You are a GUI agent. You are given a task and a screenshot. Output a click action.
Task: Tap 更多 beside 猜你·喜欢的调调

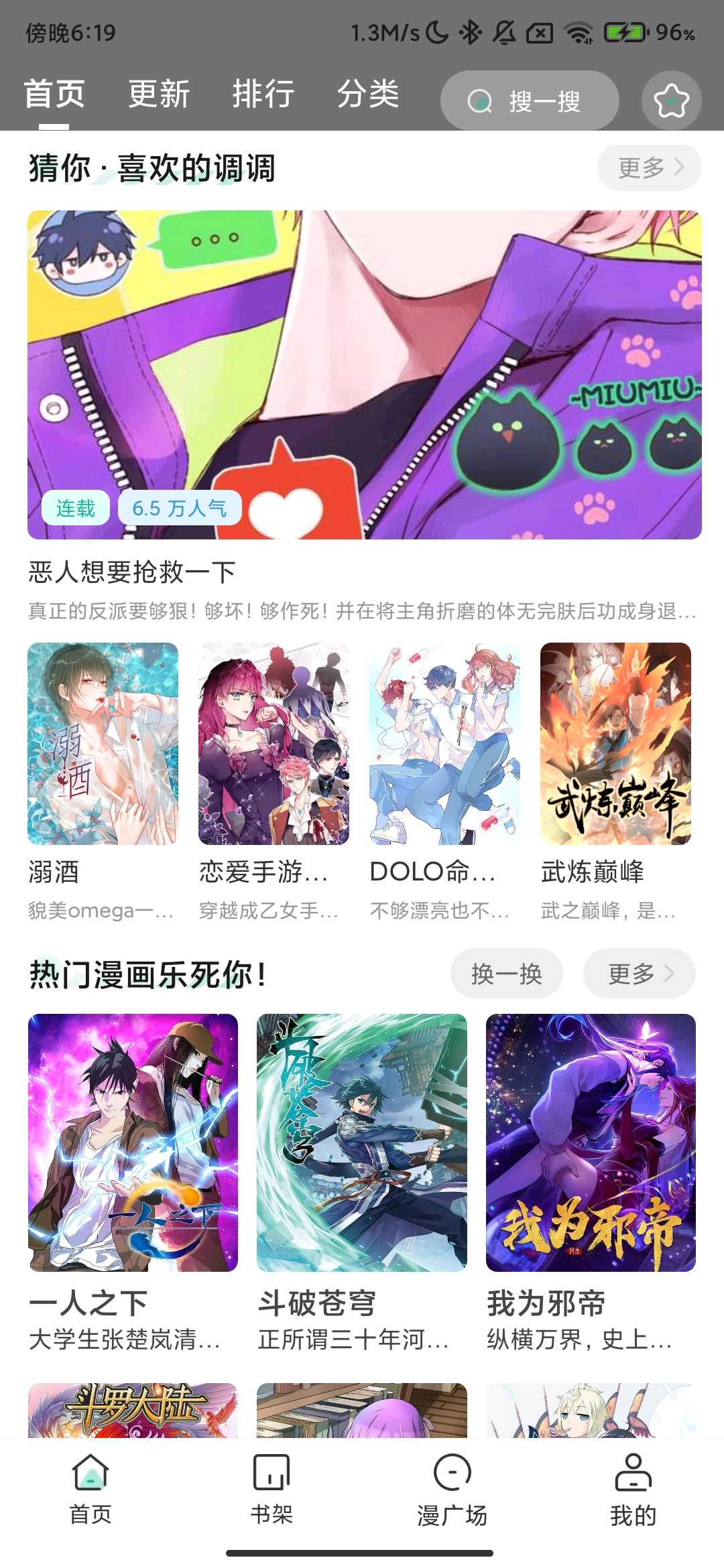coord(649,168)
